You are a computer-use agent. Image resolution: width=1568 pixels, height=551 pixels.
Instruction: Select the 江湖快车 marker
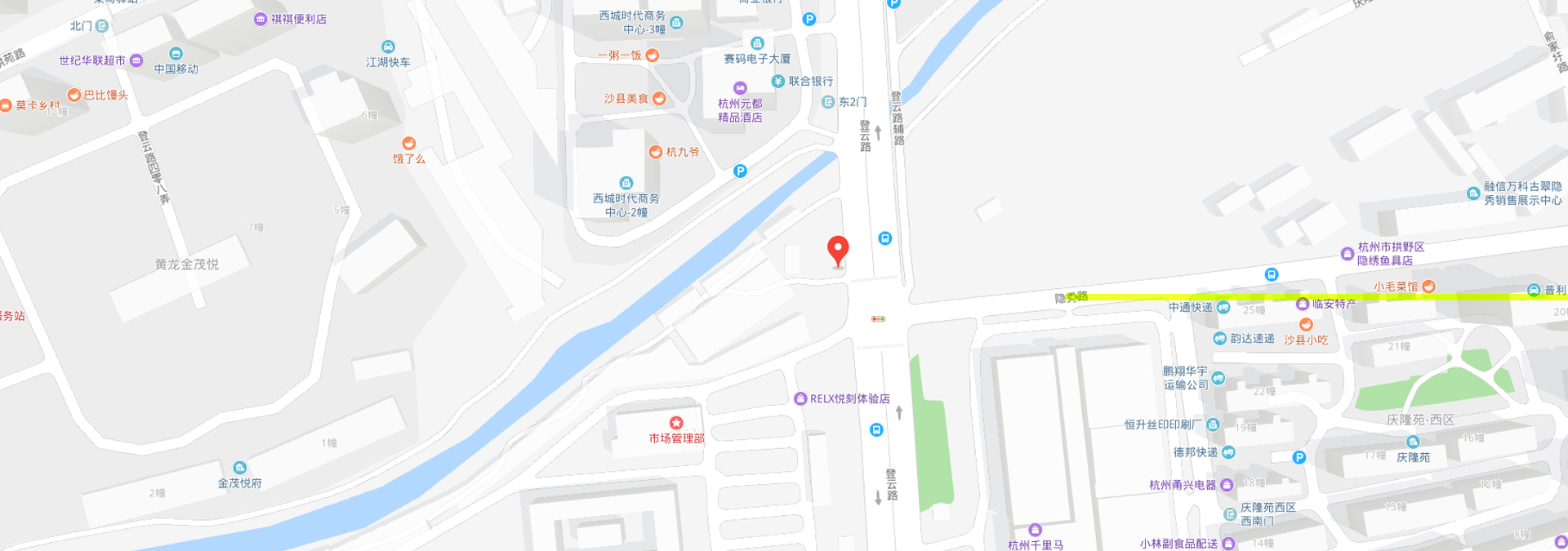click(x=389, y=47)
